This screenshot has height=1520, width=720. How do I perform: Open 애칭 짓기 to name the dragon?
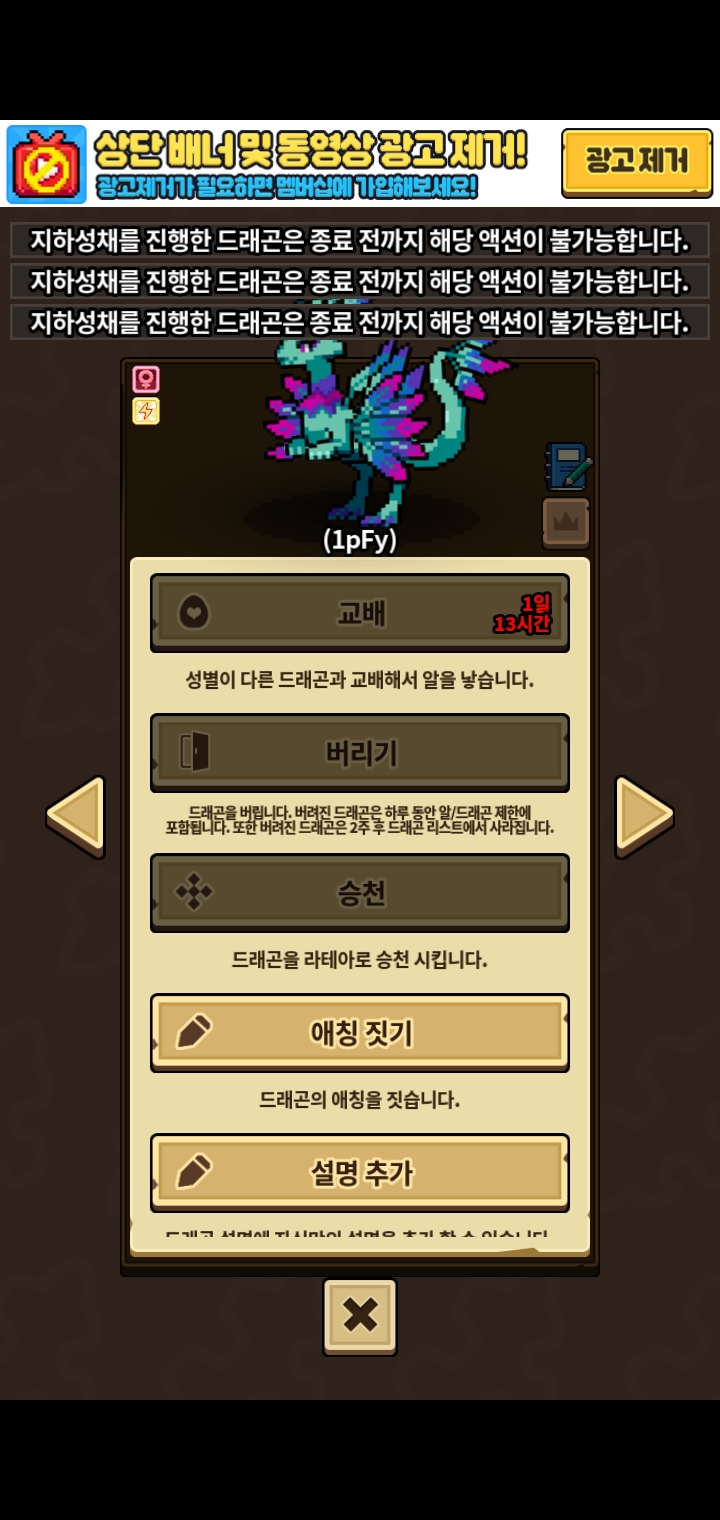(359, 1032)
